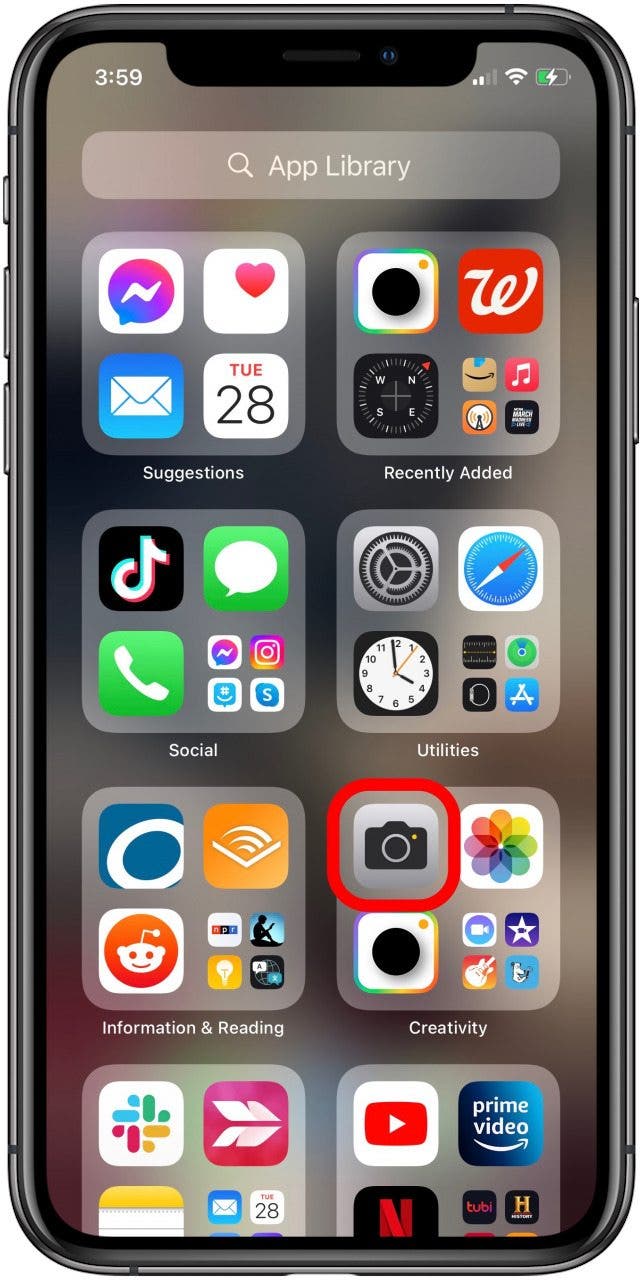This screenshot has height=1280, width=642.
Task: Open YouTube
Action: tap(396, 1123)
